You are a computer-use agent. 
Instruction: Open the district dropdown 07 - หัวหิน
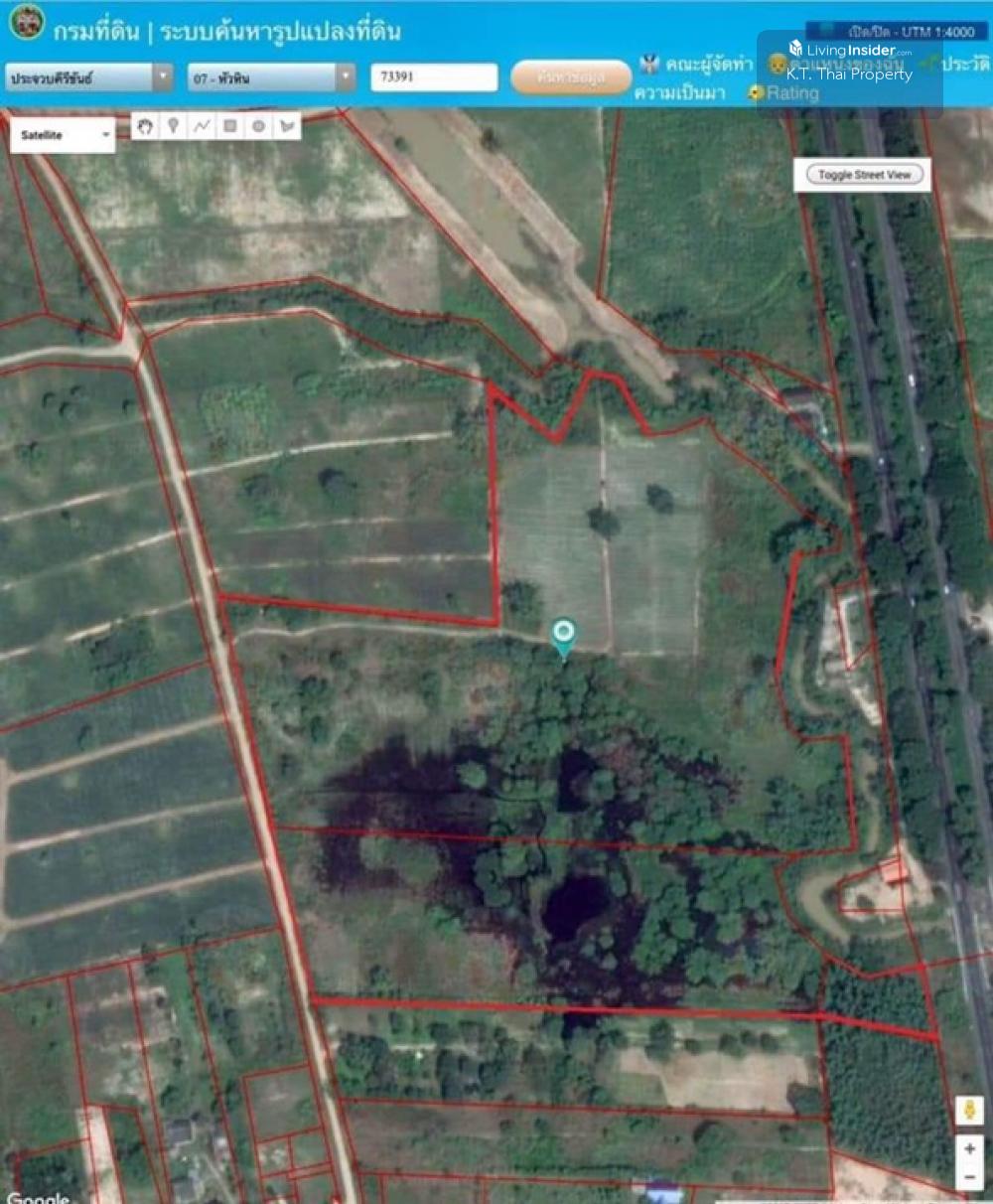tap(271, 77)
